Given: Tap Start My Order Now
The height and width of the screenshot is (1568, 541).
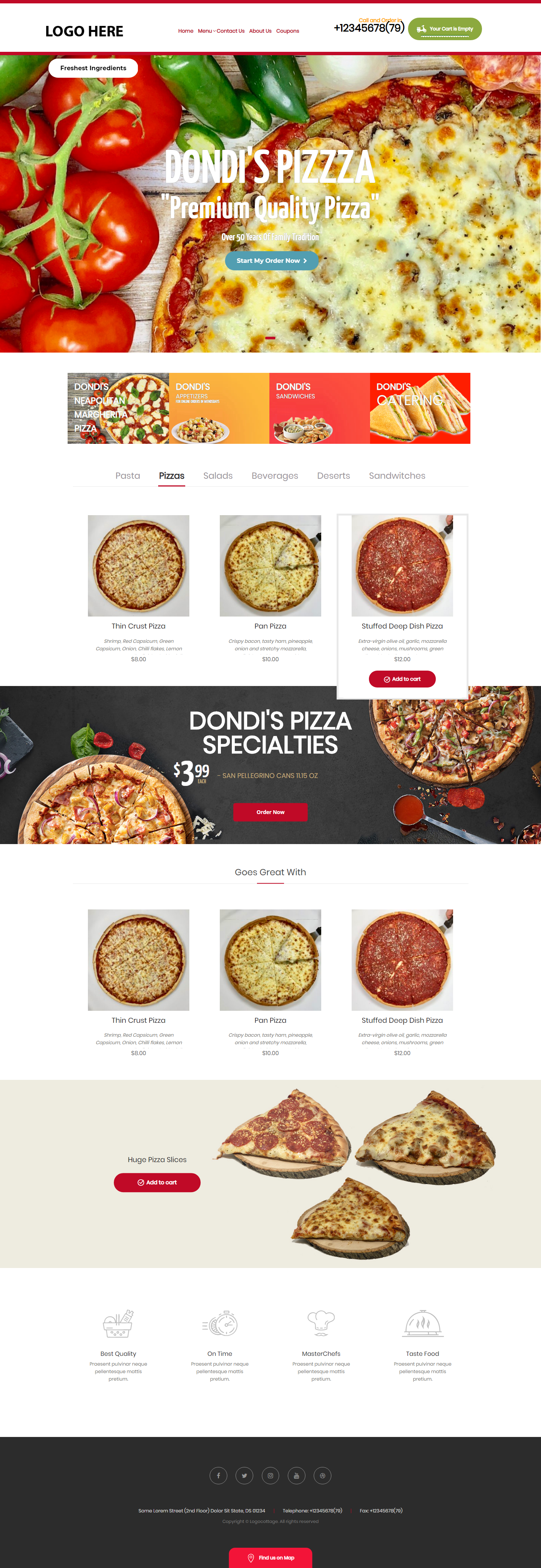Looking at the screenshot, I should (272, 261).
